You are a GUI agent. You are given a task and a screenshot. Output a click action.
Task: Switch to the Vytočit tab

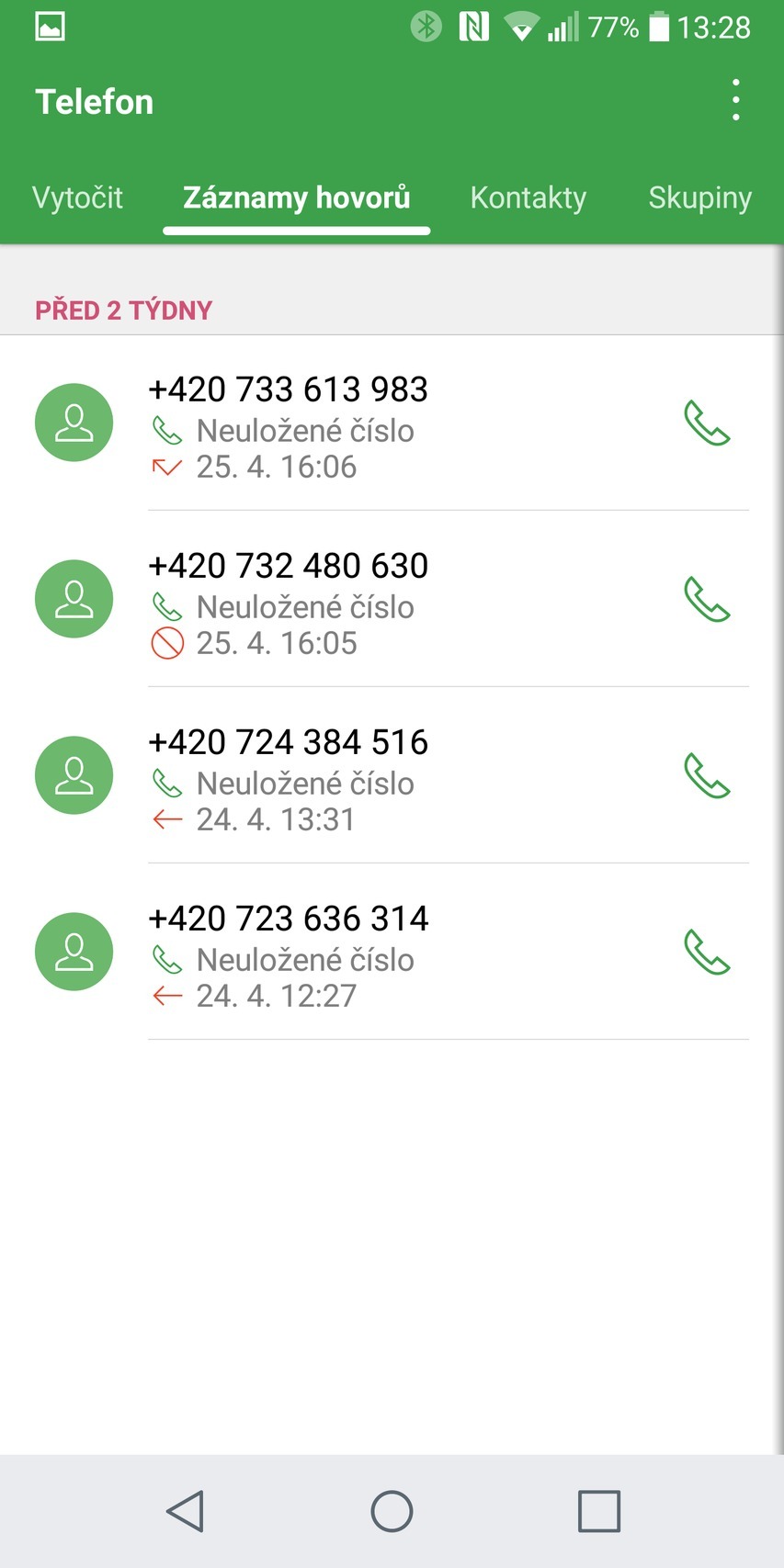pos(77,197)
